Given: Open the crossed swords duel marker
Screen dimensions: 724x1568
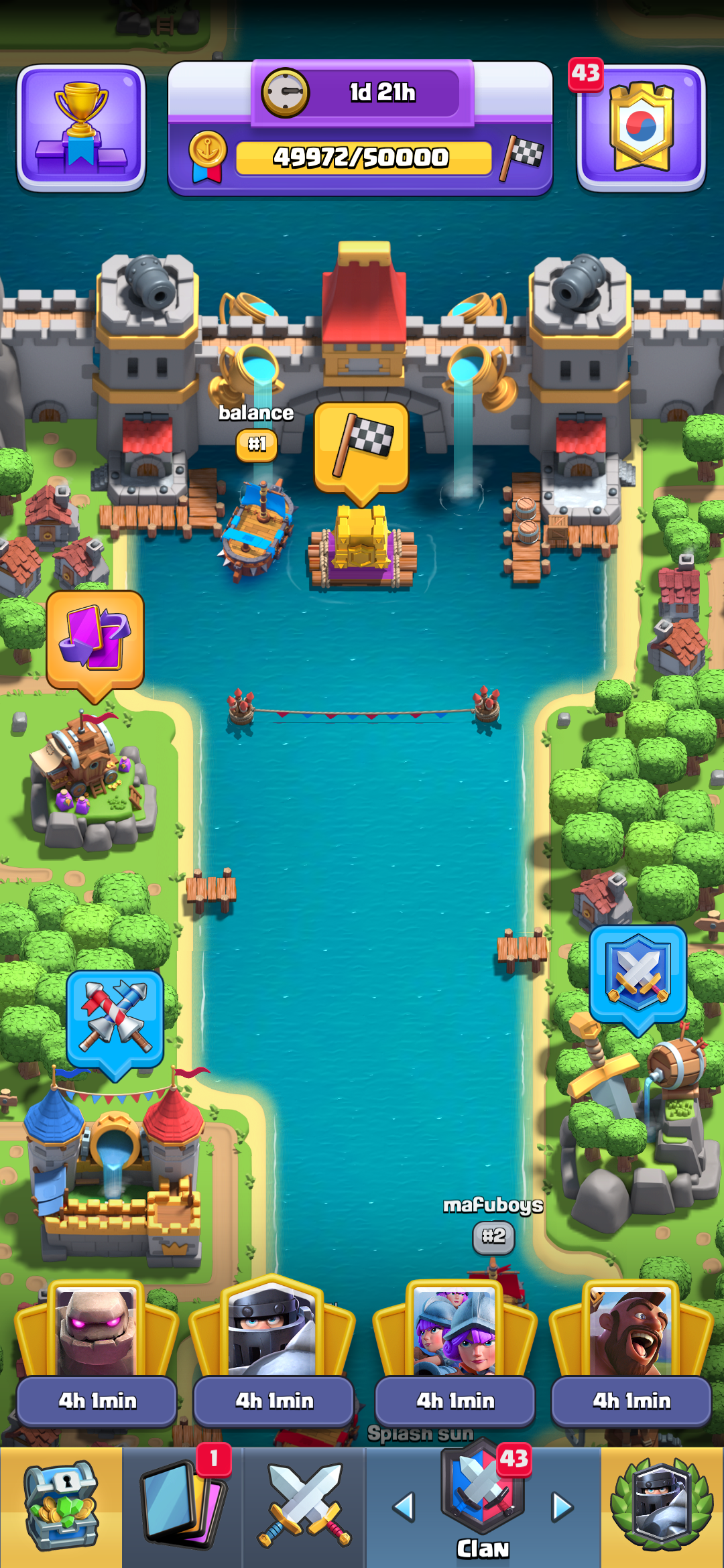Looking at the screenshot, I should click(638, 974).
